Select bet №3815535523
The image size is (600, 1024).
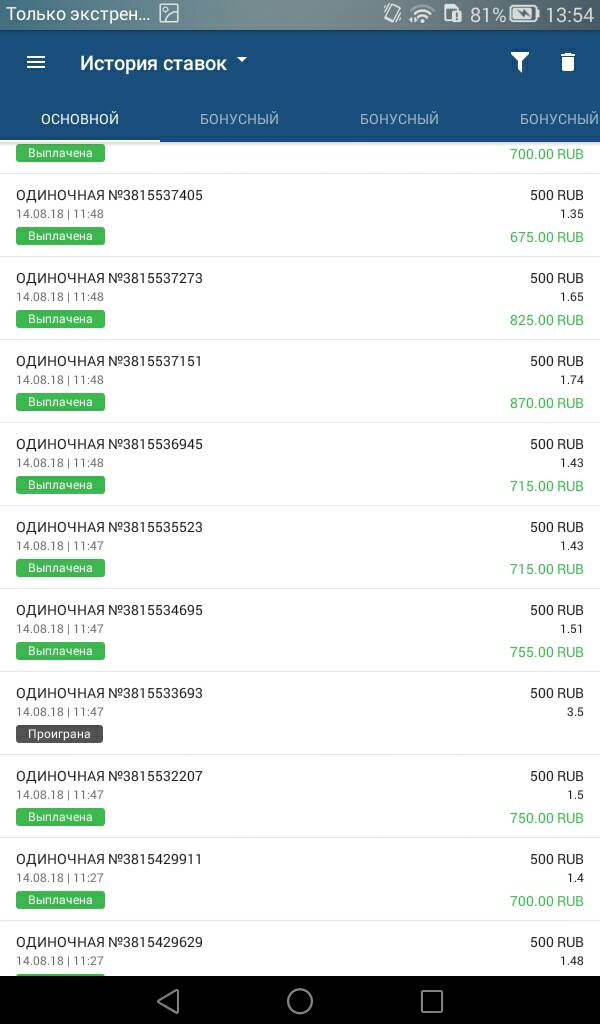(x=300, y=547)
